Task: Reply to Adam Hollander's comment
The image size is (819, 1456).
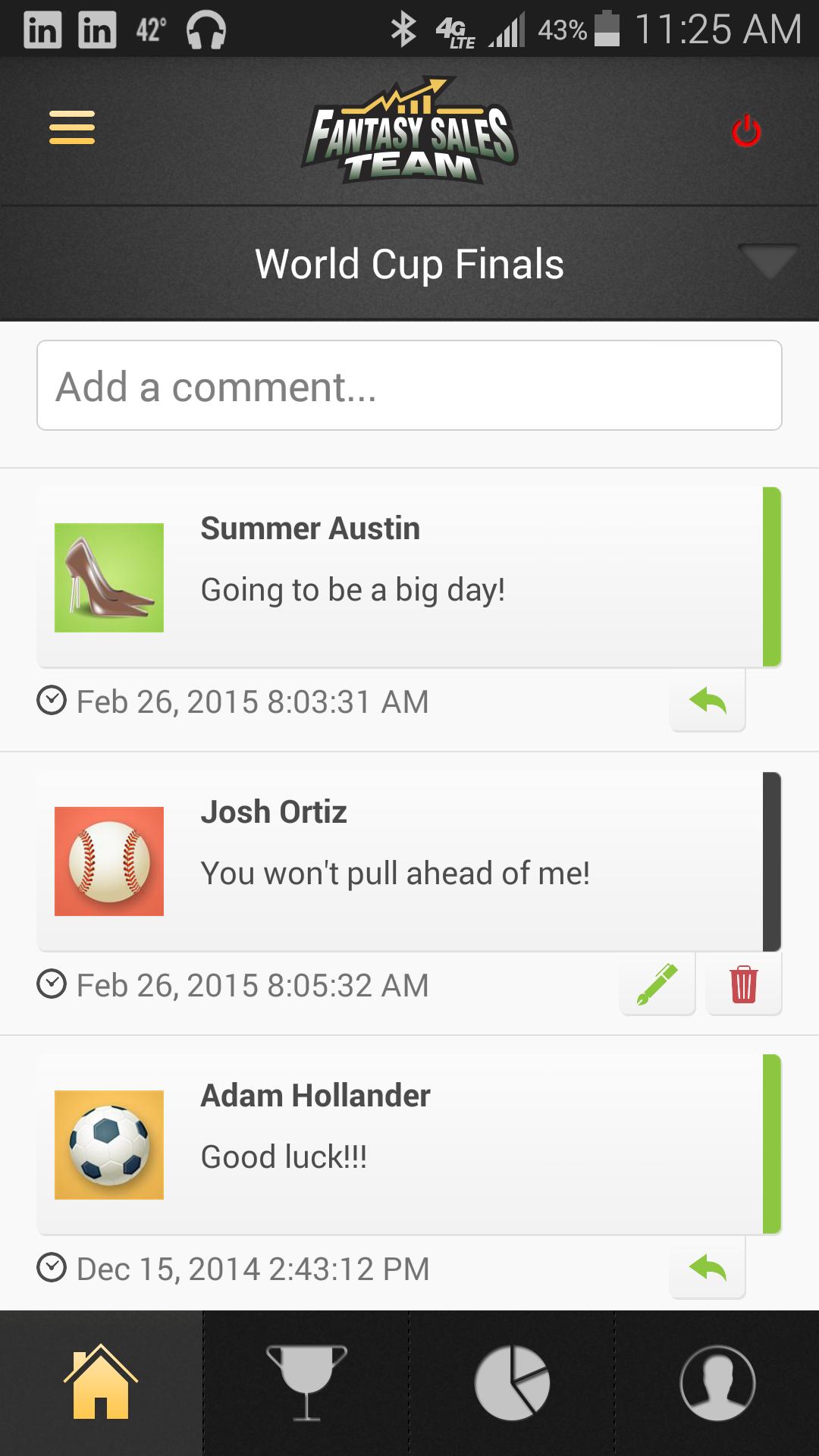Action: pos(708,1268)
